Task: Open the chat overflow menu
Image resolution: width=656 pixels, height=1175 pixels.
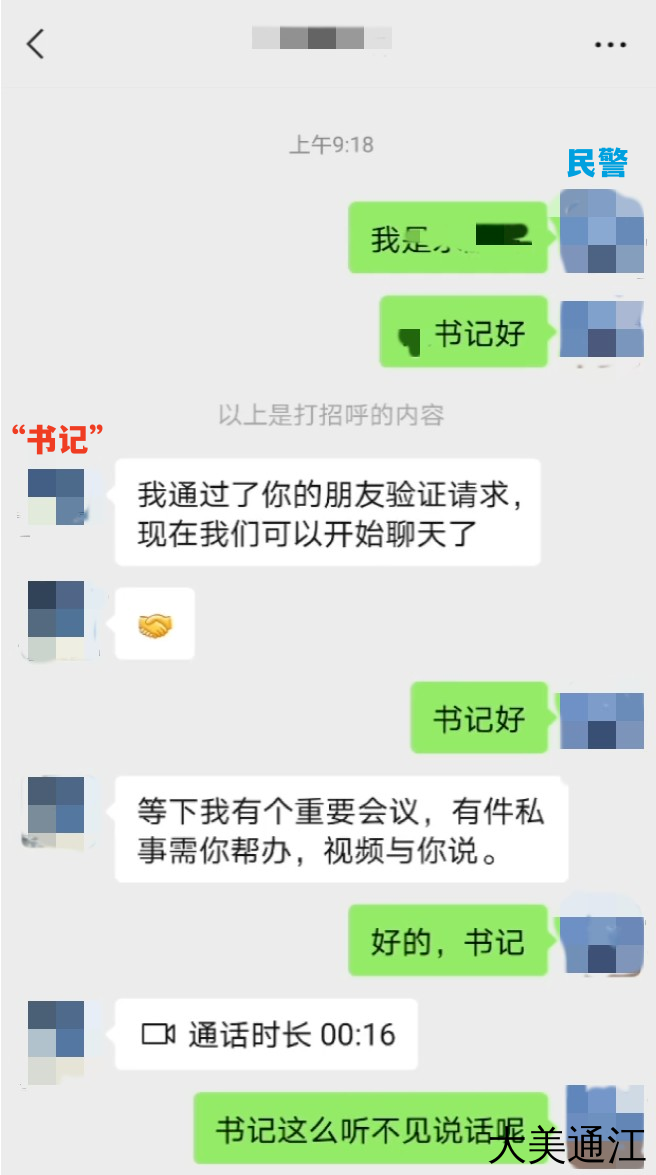Action: [610, 45]
